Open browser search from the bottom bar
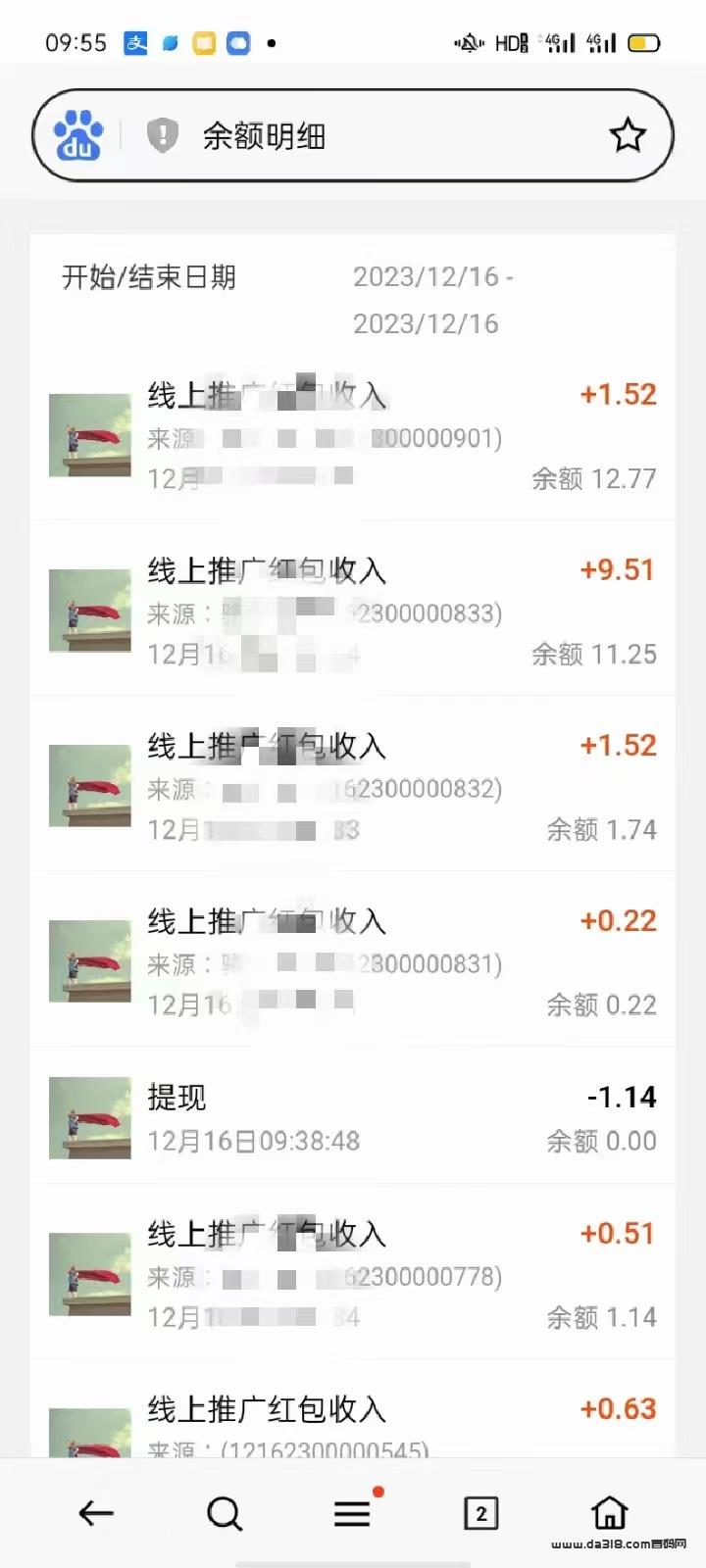 click(225, 1514)
